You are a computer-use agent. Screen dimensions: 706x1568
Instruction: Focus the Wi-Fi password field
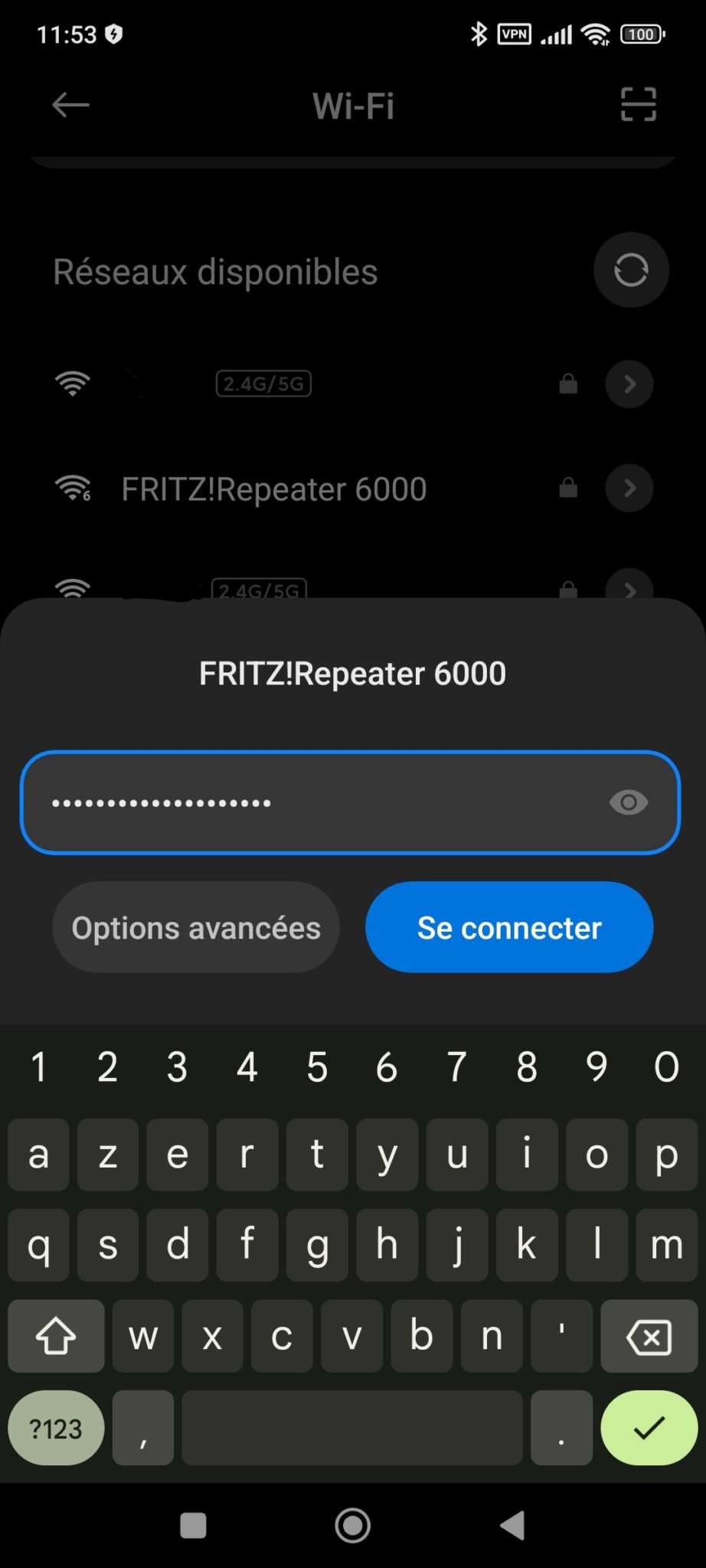coord(350,802)
